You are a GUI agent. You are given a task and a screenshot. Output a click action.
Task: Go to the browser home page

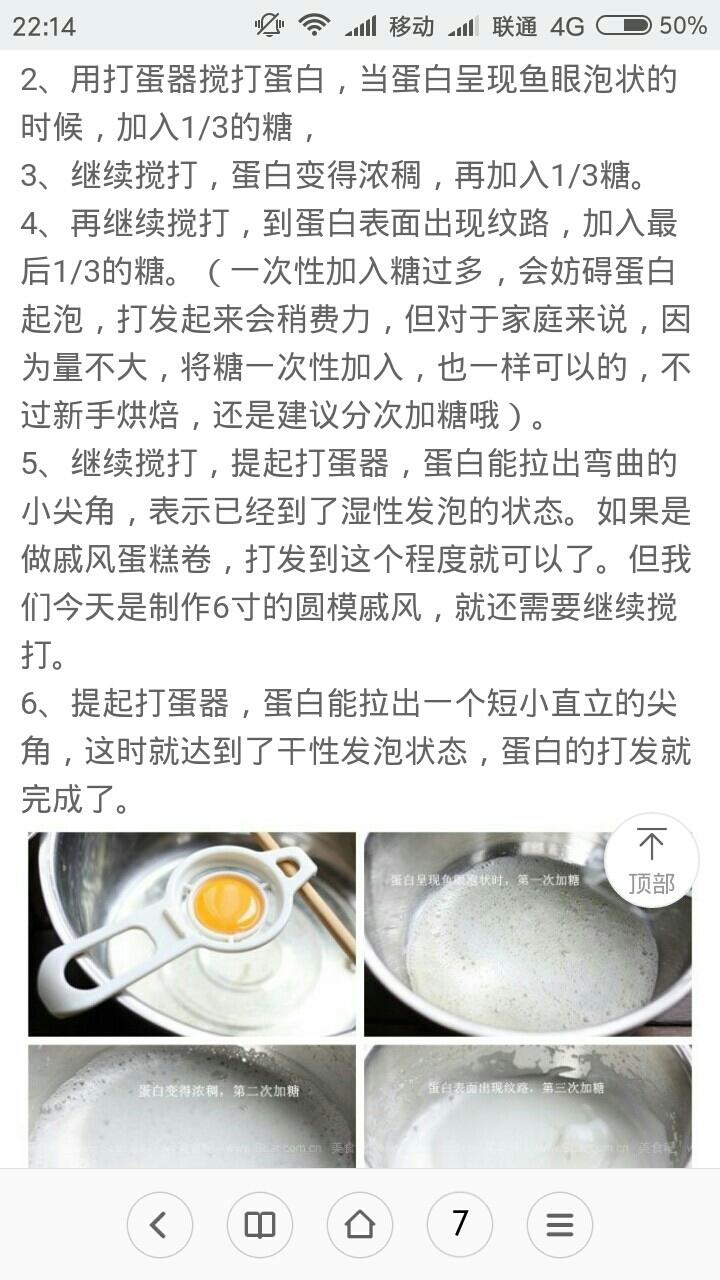pos(359,1224)
